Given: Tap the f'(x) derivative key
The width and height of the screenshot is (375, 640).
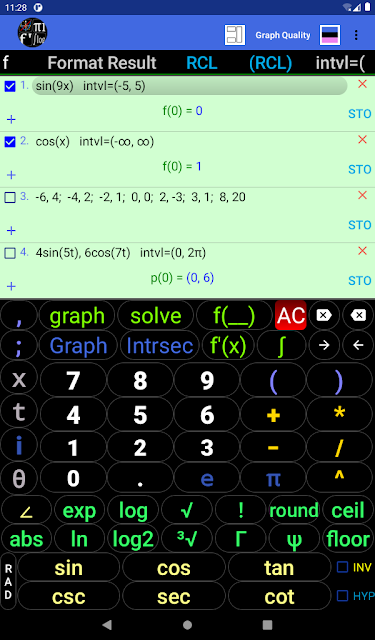Looking at the screenshot, I should click(228, 346).
